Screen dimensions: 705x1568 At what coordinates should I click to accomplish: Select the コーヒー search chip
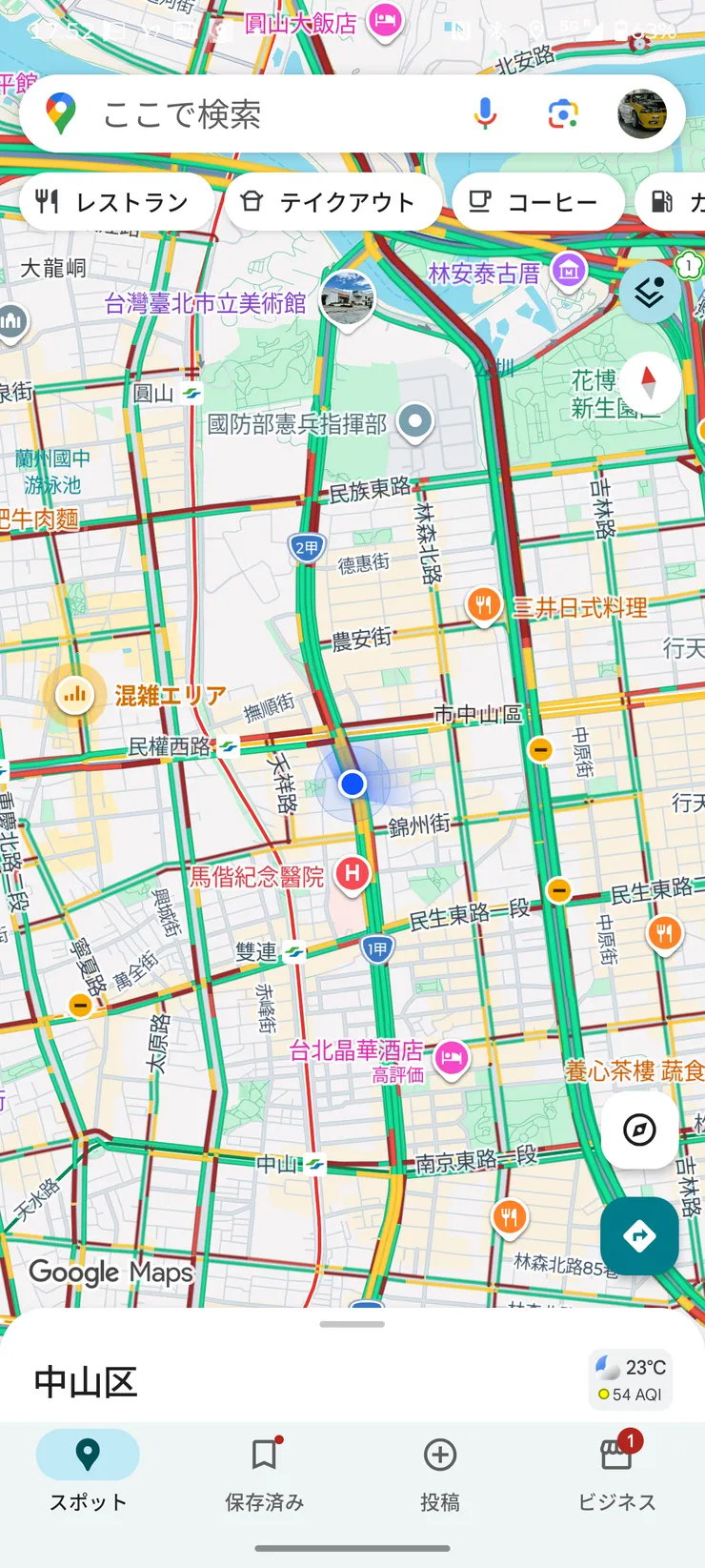pos(538,201)
